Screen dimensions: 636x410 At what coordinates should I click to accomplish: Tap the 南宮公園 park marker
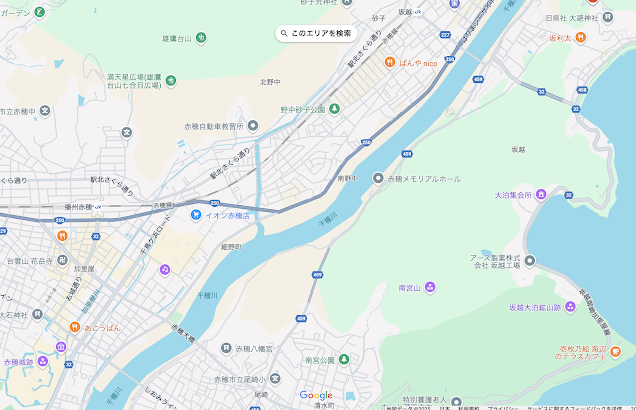pos(344,359)
